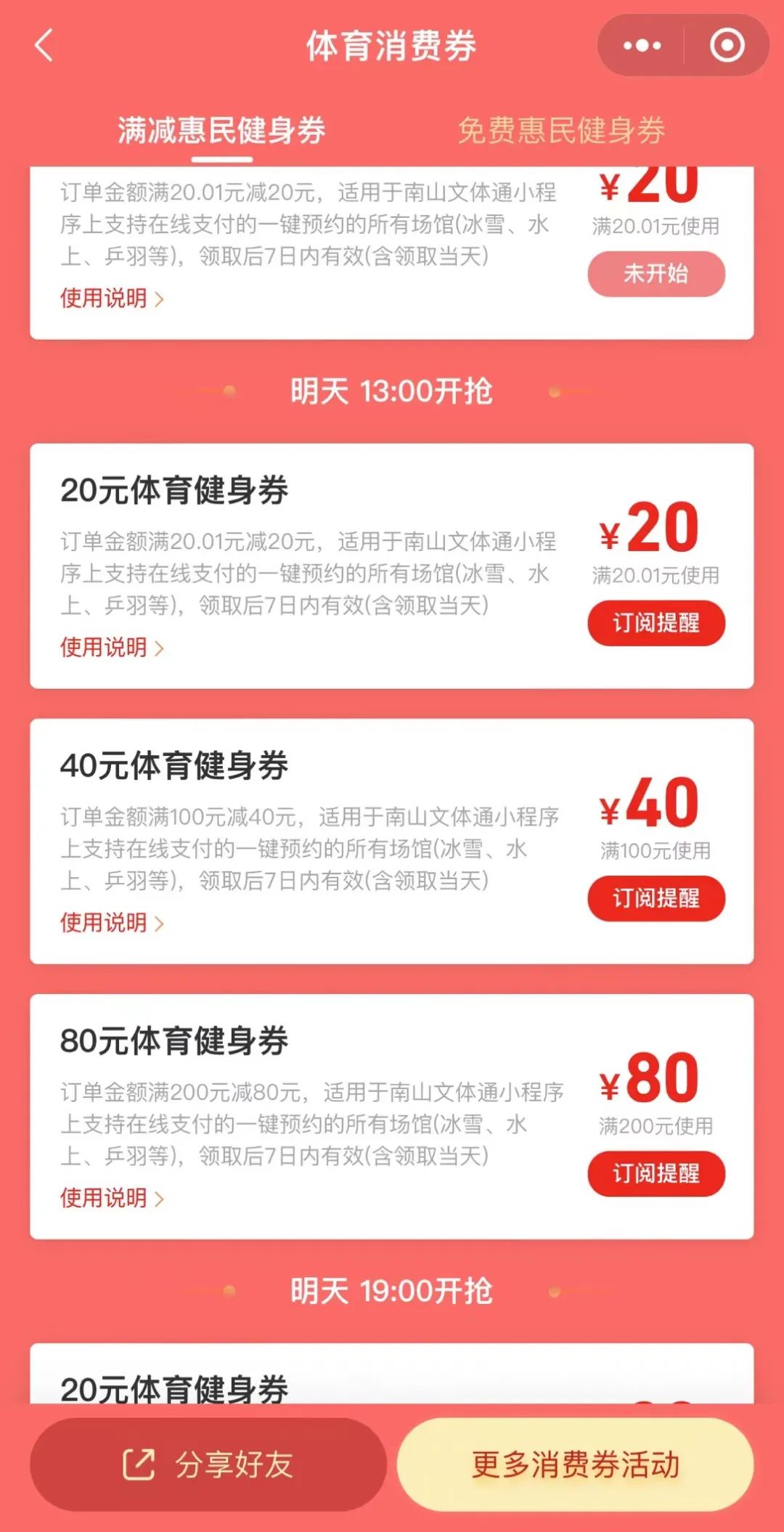This screenshot has width=784, height=1532.
Task: Open the mini program three-dot menu
Action: [642, 45]
